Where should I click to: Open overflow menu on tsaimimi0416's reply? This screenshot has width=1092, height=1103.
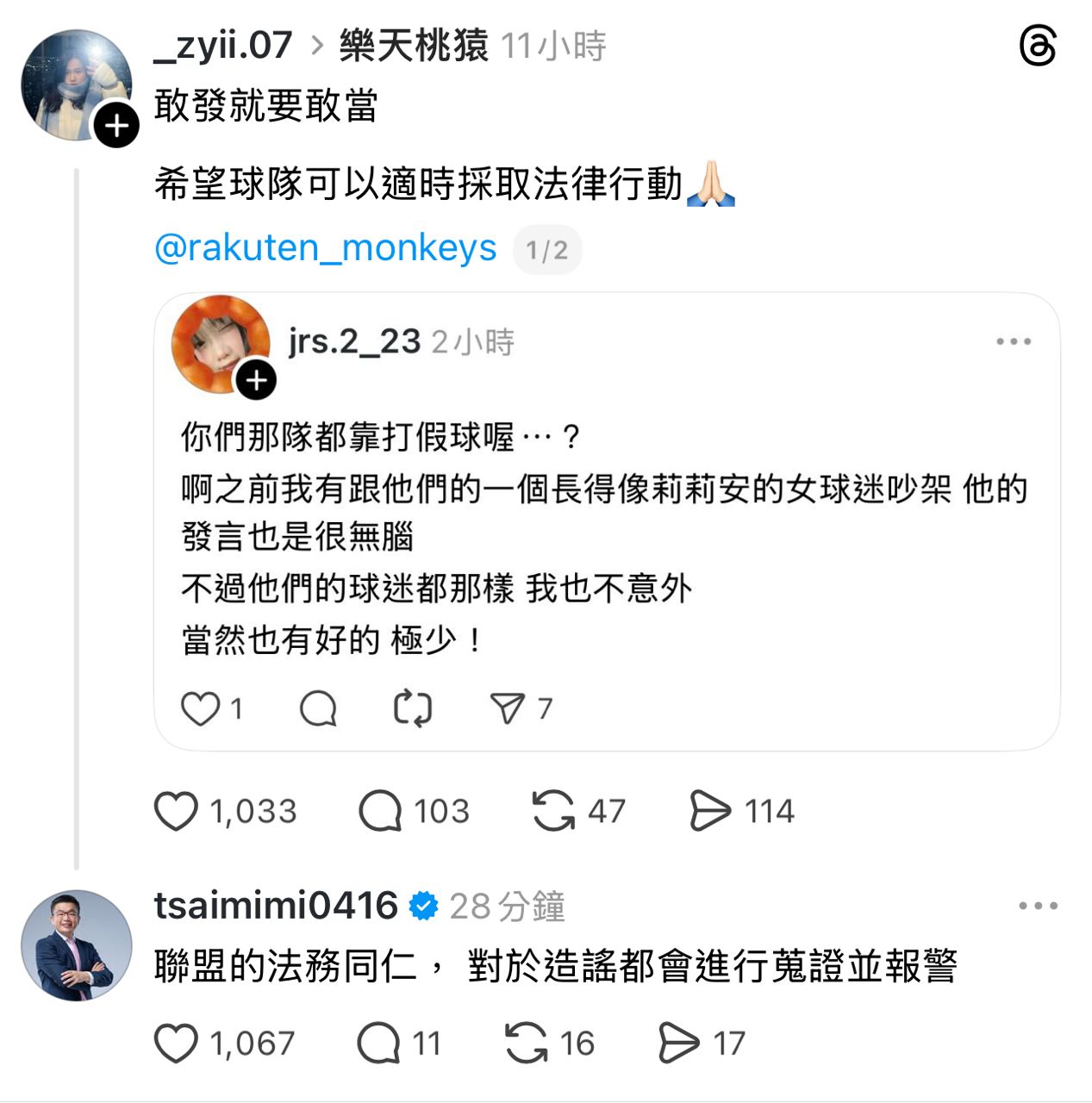(x=1038, y=906)
